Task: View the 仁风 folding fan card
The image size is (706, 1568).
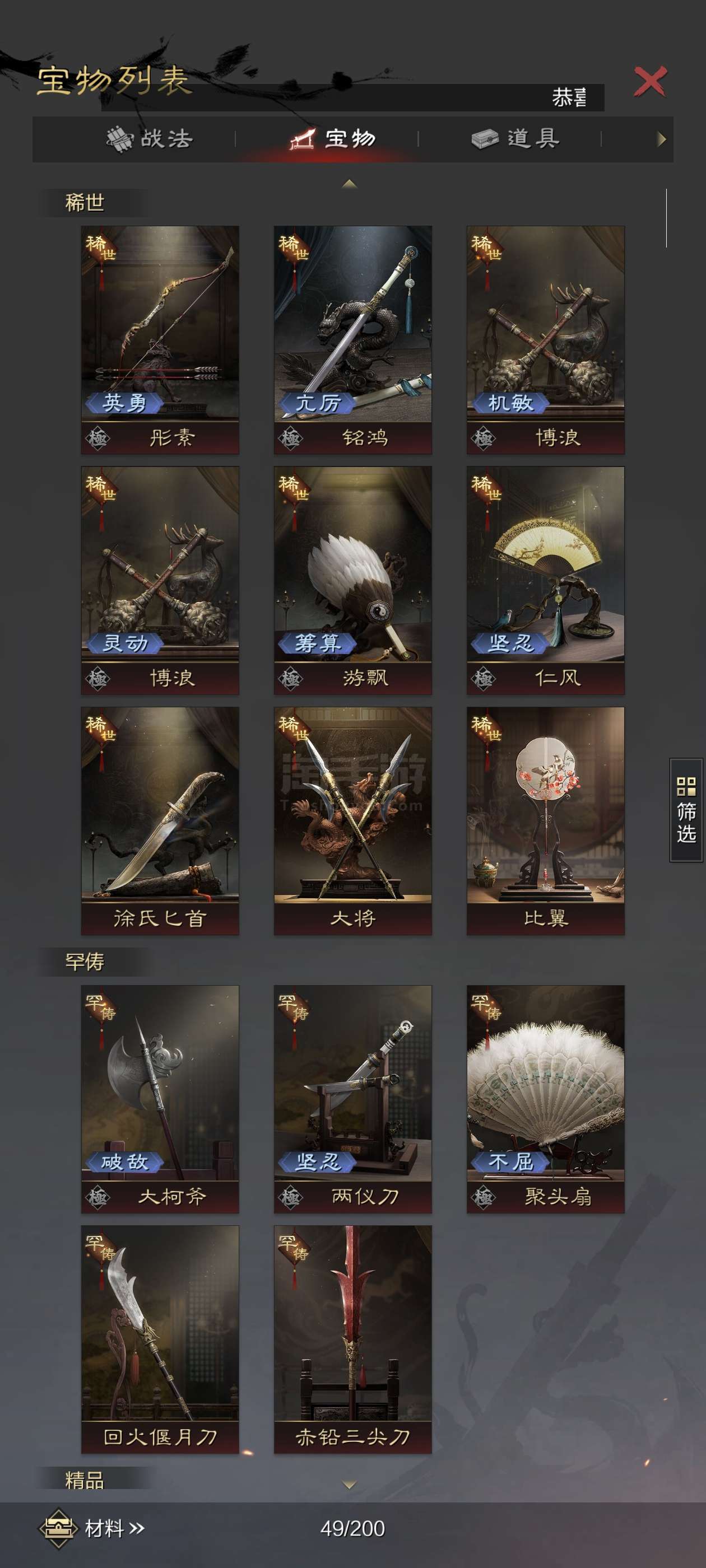Action: tap(546, 580)
